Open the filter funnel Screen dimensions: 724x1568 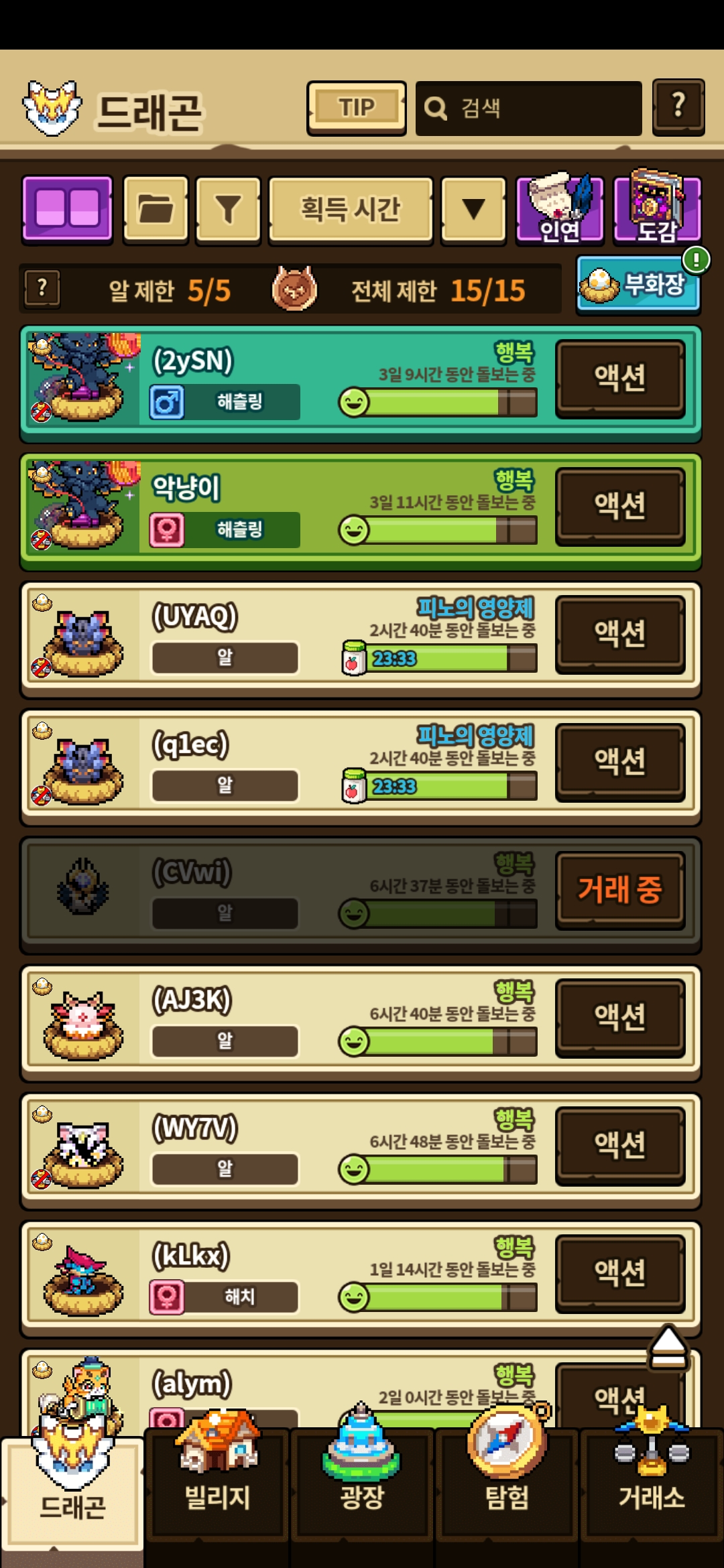[x=228, y=209]
